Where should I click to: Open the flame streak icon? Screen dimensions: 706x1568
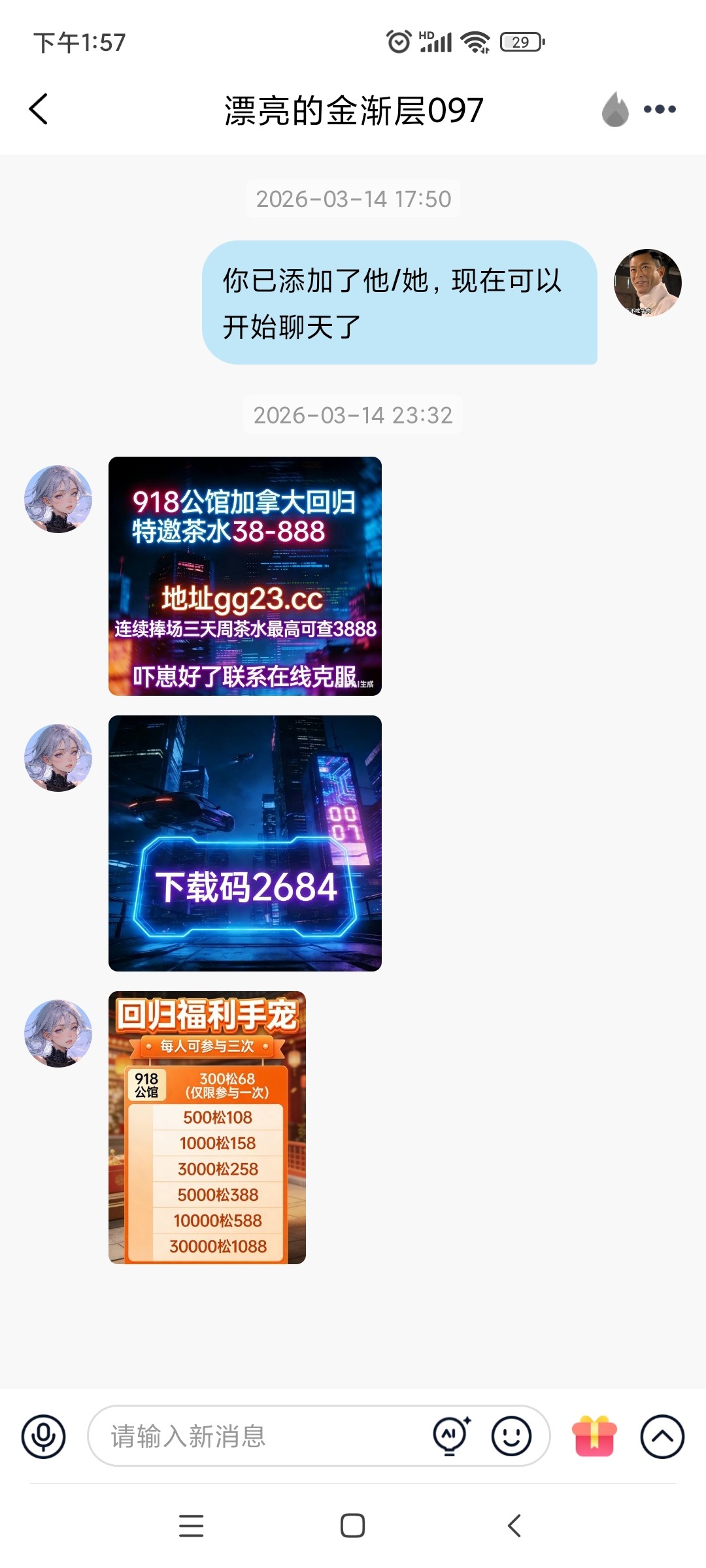(615, 109)
